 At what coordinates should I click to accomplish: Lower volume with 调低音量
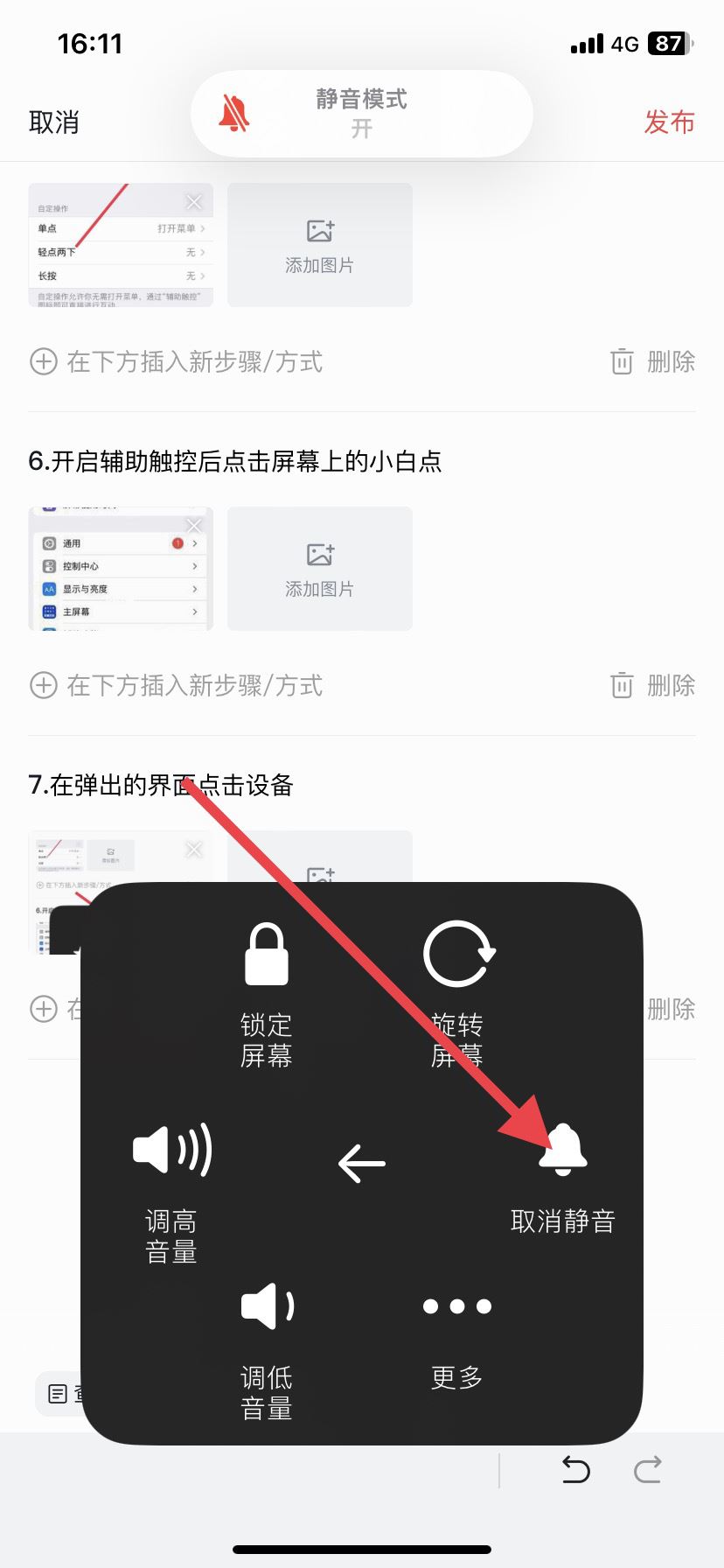[266, 1349]
